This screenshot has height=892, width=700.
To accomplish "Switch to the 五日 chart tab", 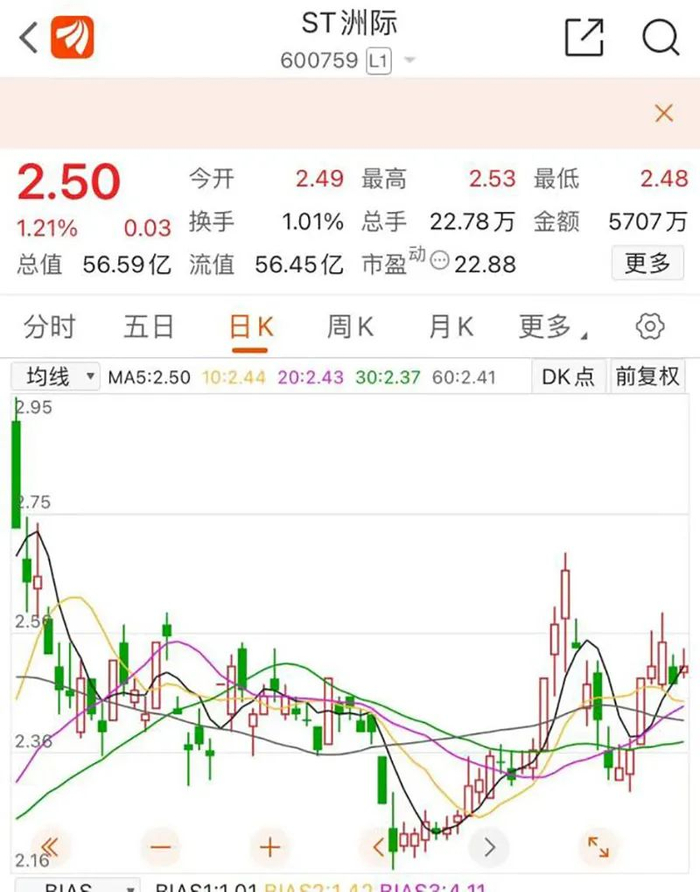I will point(149,327).
